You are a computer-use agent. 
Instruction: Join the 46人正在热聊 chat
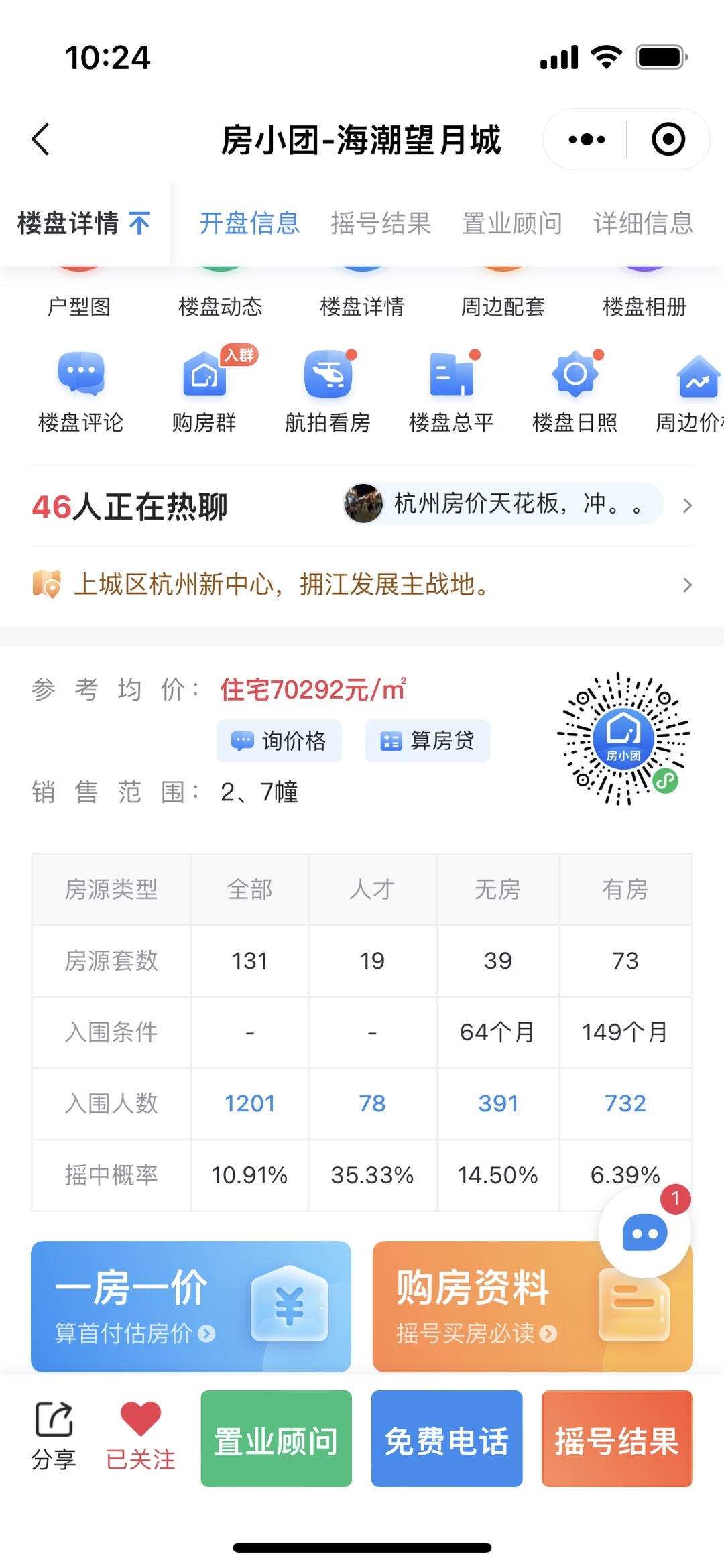(x=362, y=505)
